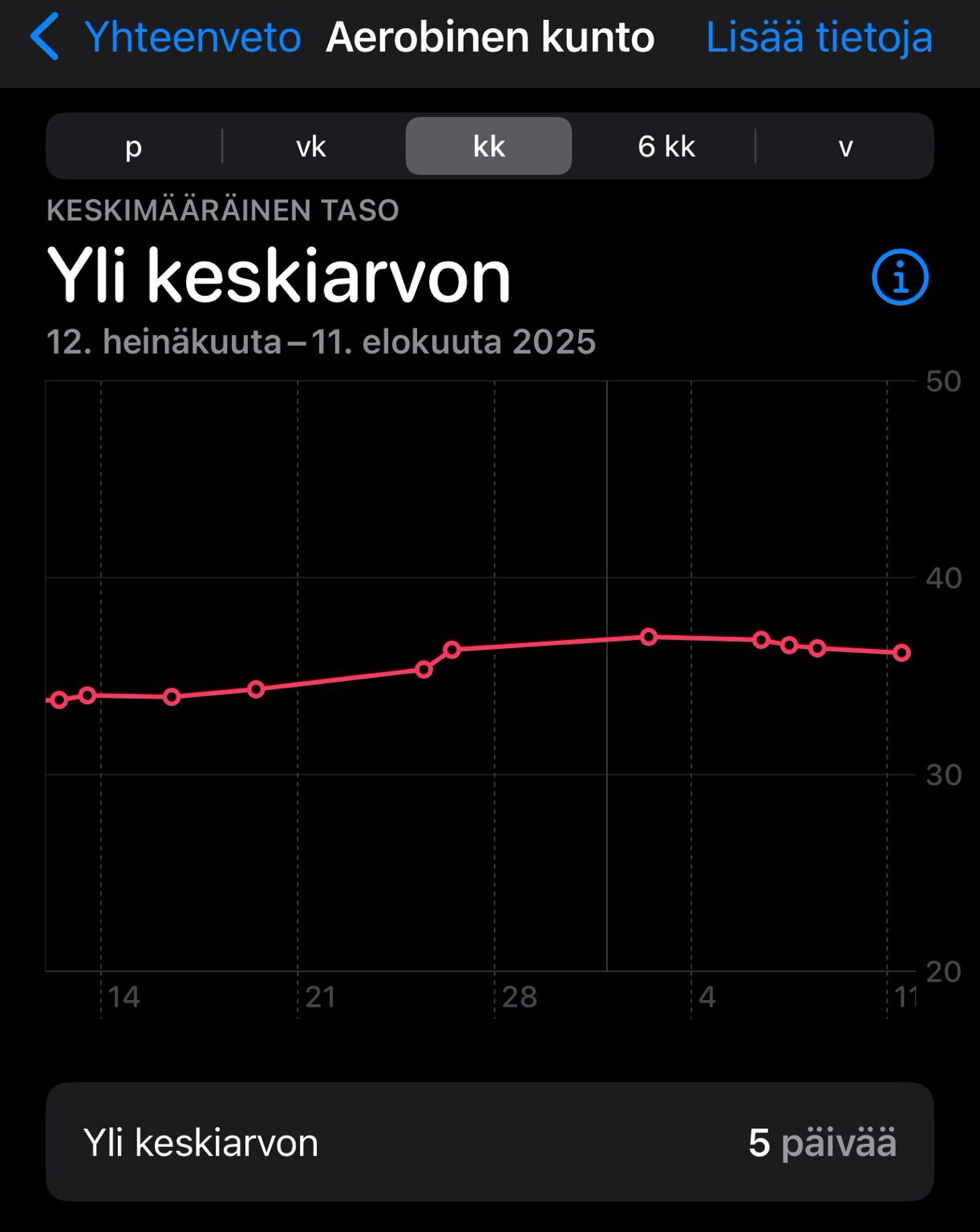Open the info icon beside Yli keskiarvon
This screenshot has height=1232, width=980.
pos(900,278)
